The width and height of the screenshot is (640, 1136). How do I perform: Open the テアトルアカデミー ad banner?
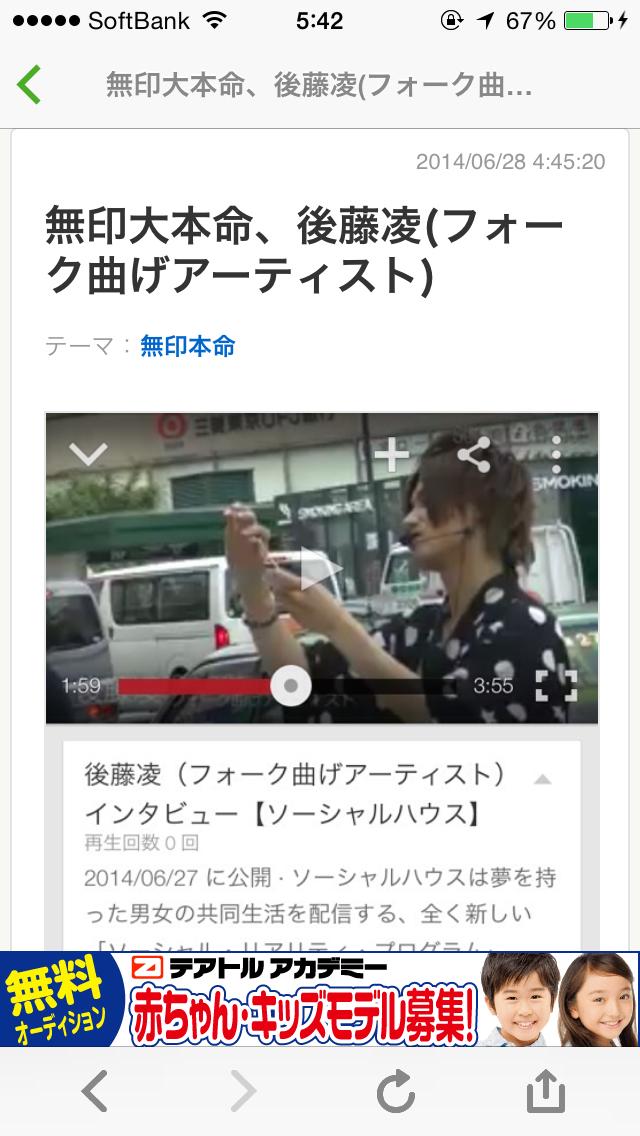click(x=320, y=998)
